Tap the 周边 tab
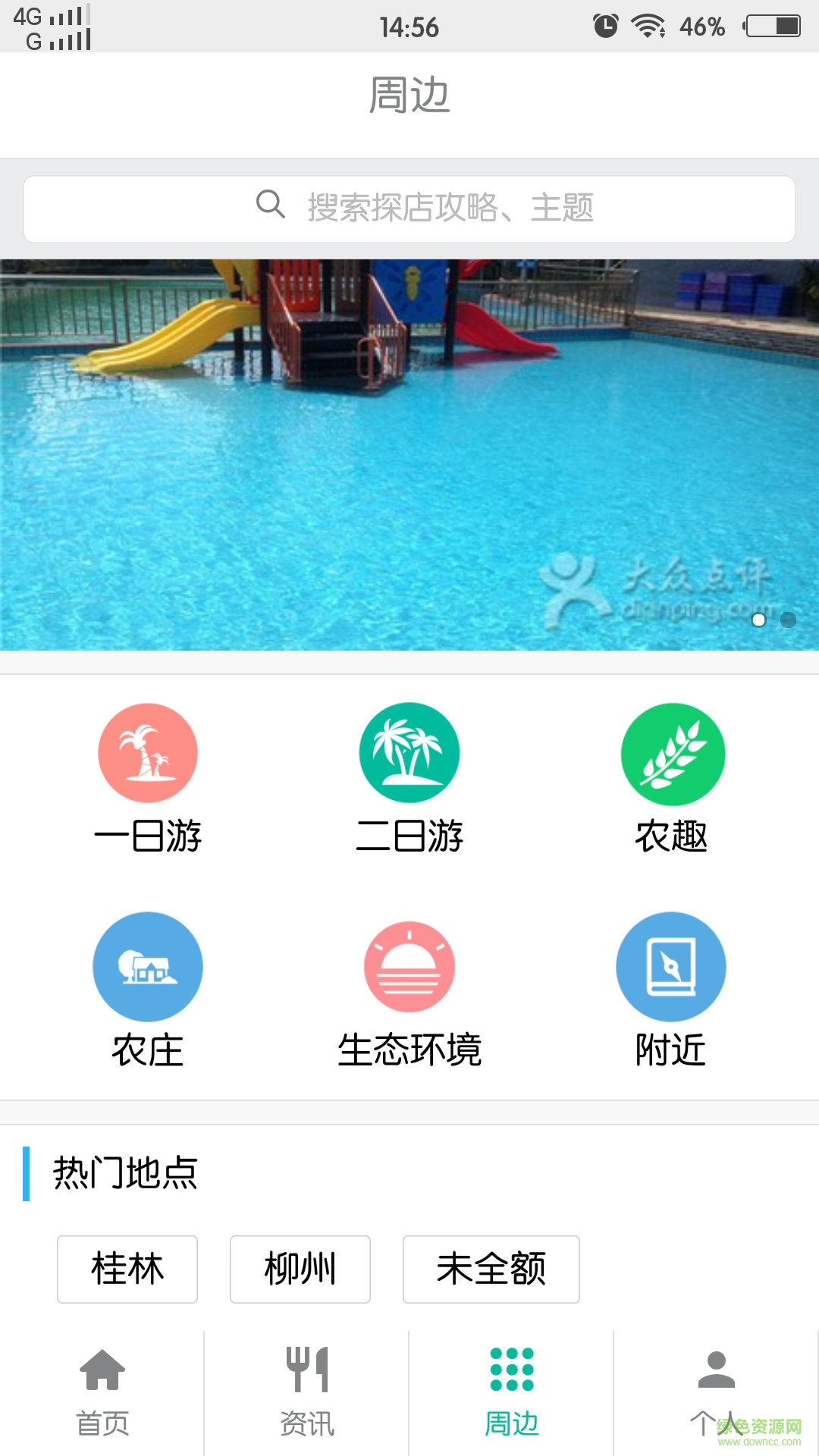This screenshot has height=1456, width=819. pyautogui.click(x=512, y=1392)
